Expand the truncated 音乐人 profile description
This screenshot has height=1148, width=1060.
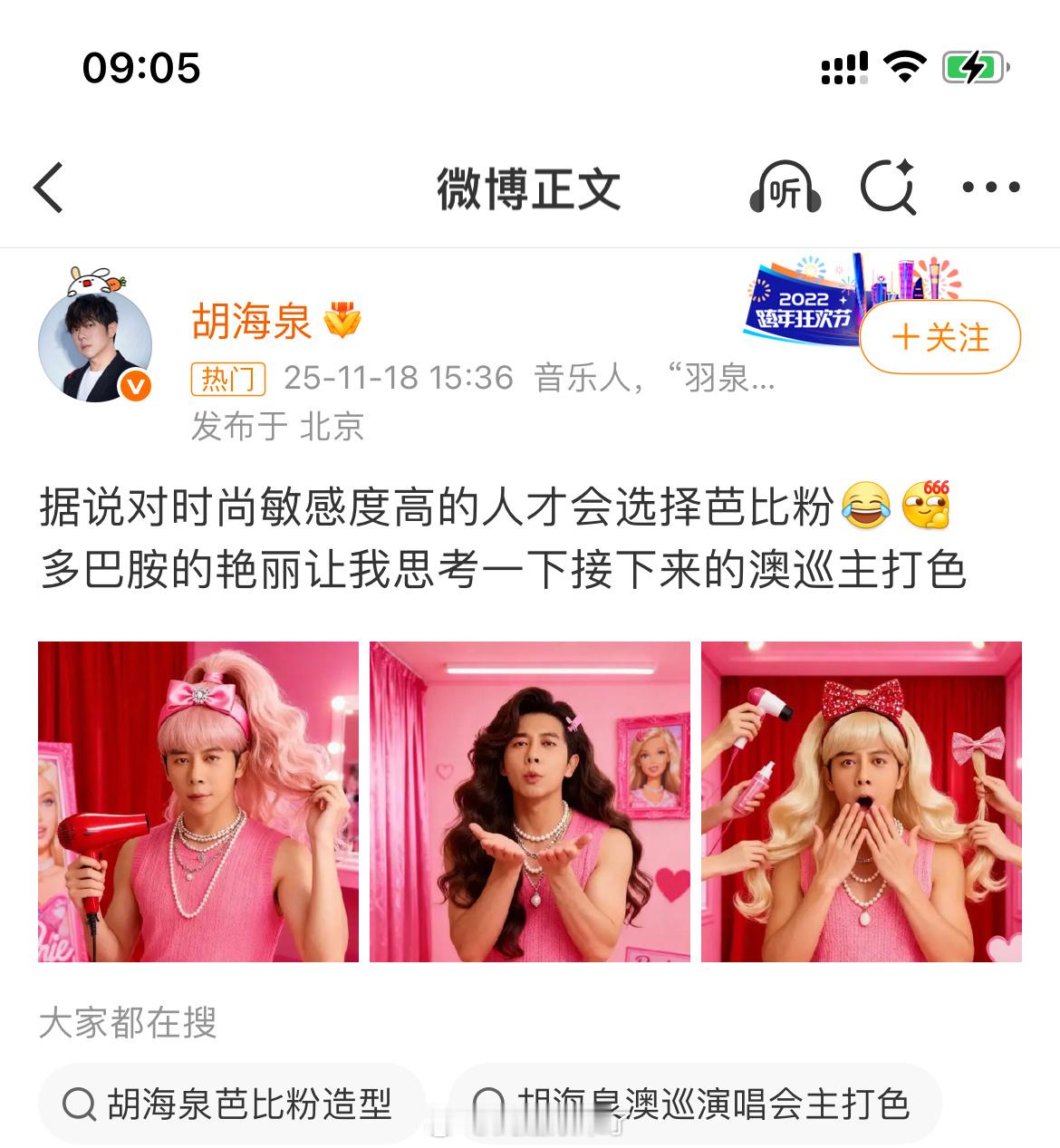[652, 381]
